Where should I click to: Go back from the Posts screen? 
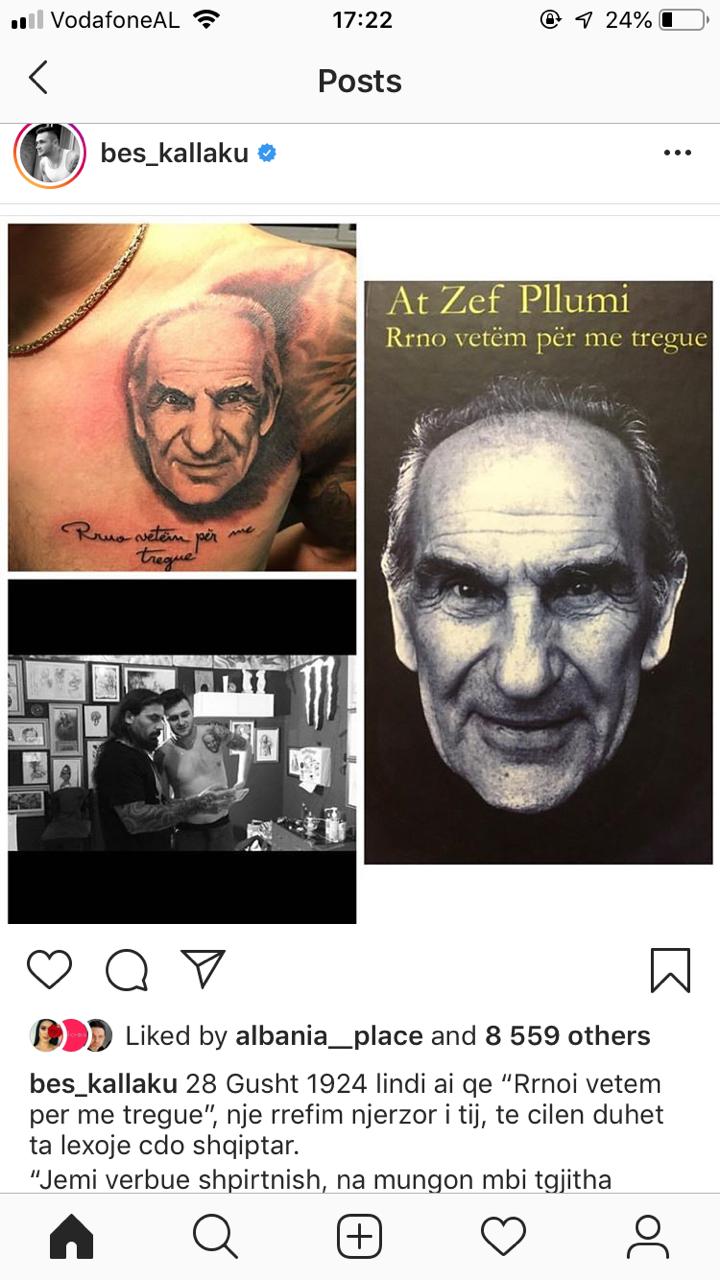pos(38,78)
